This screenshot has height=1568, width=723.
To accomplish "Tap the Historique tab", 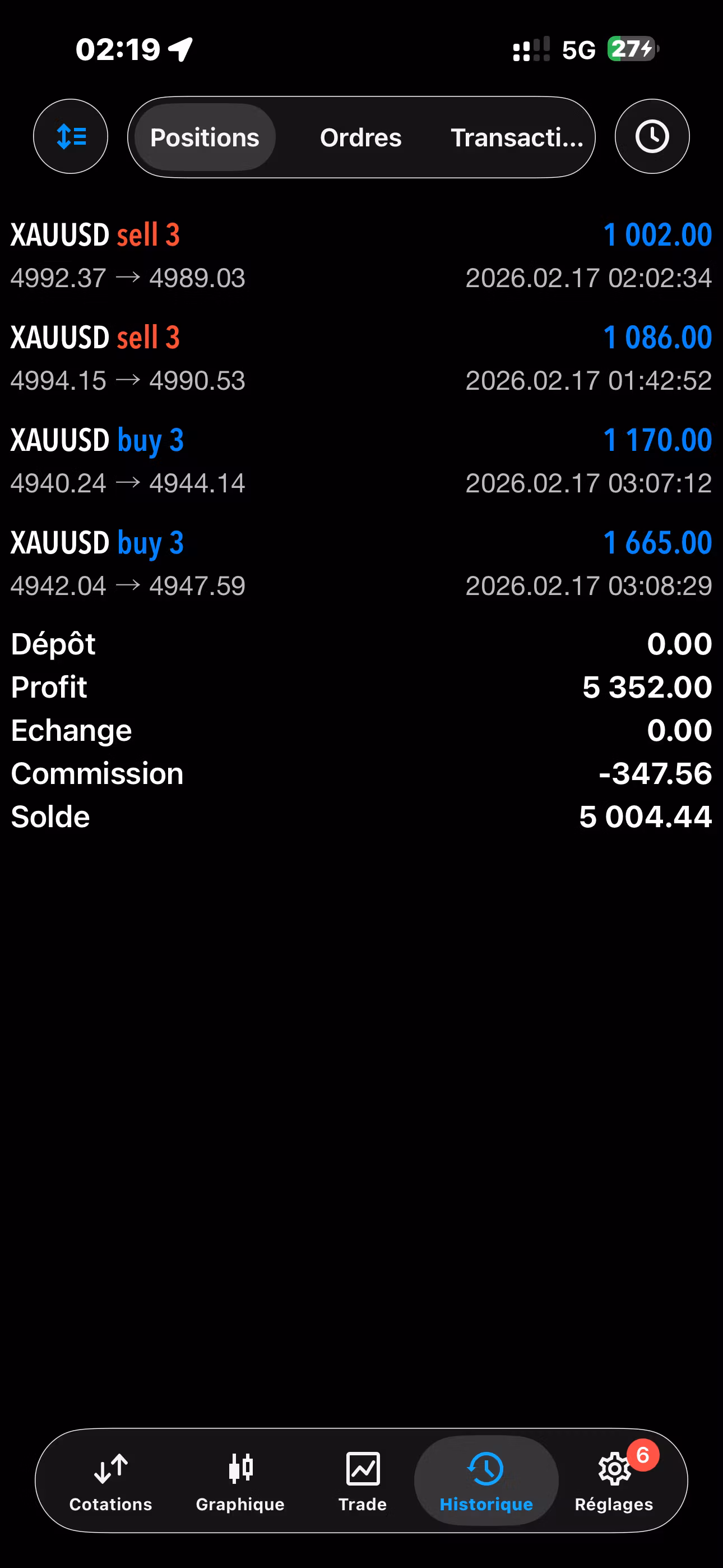I will click(486, 1481).
